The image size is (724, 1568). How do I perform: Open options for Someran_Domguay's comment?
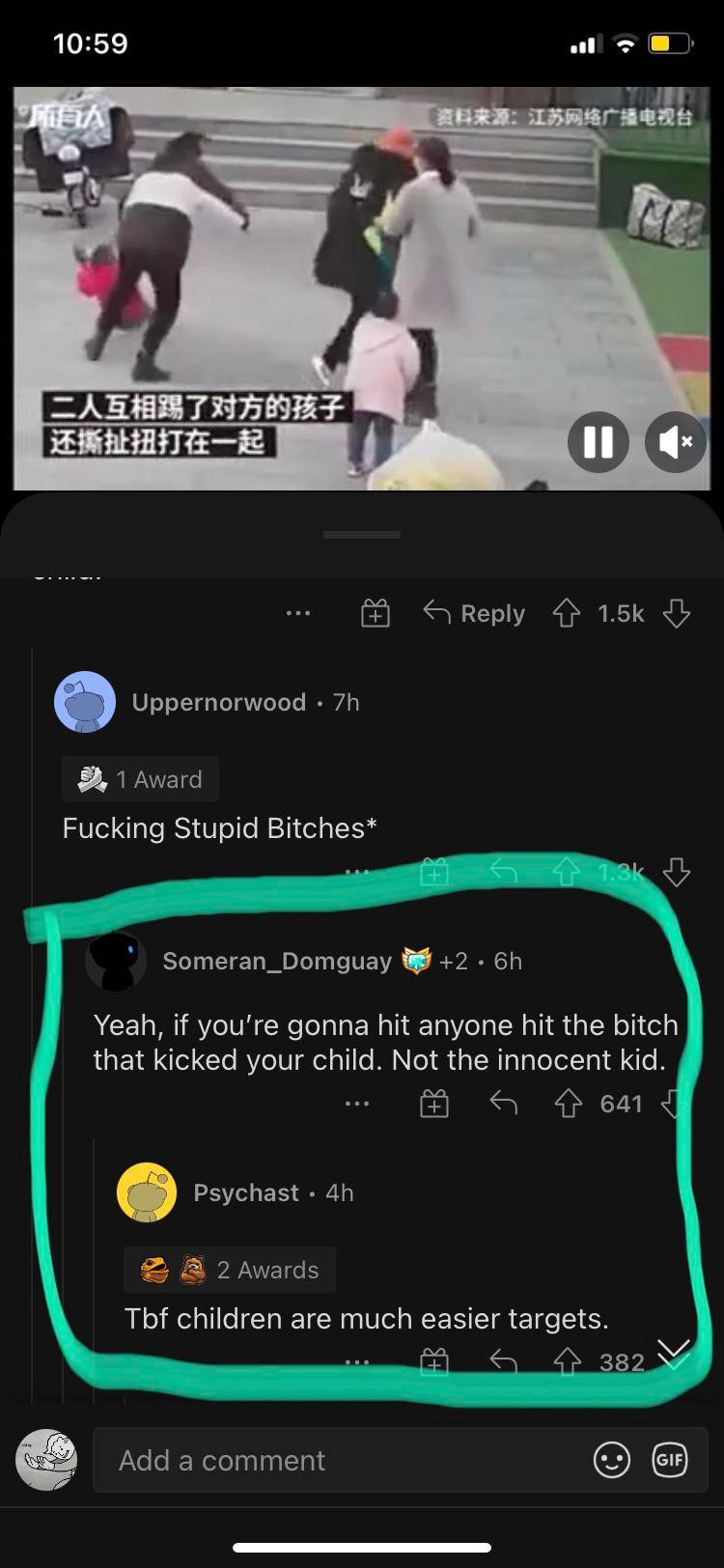tap(357, 1103)
